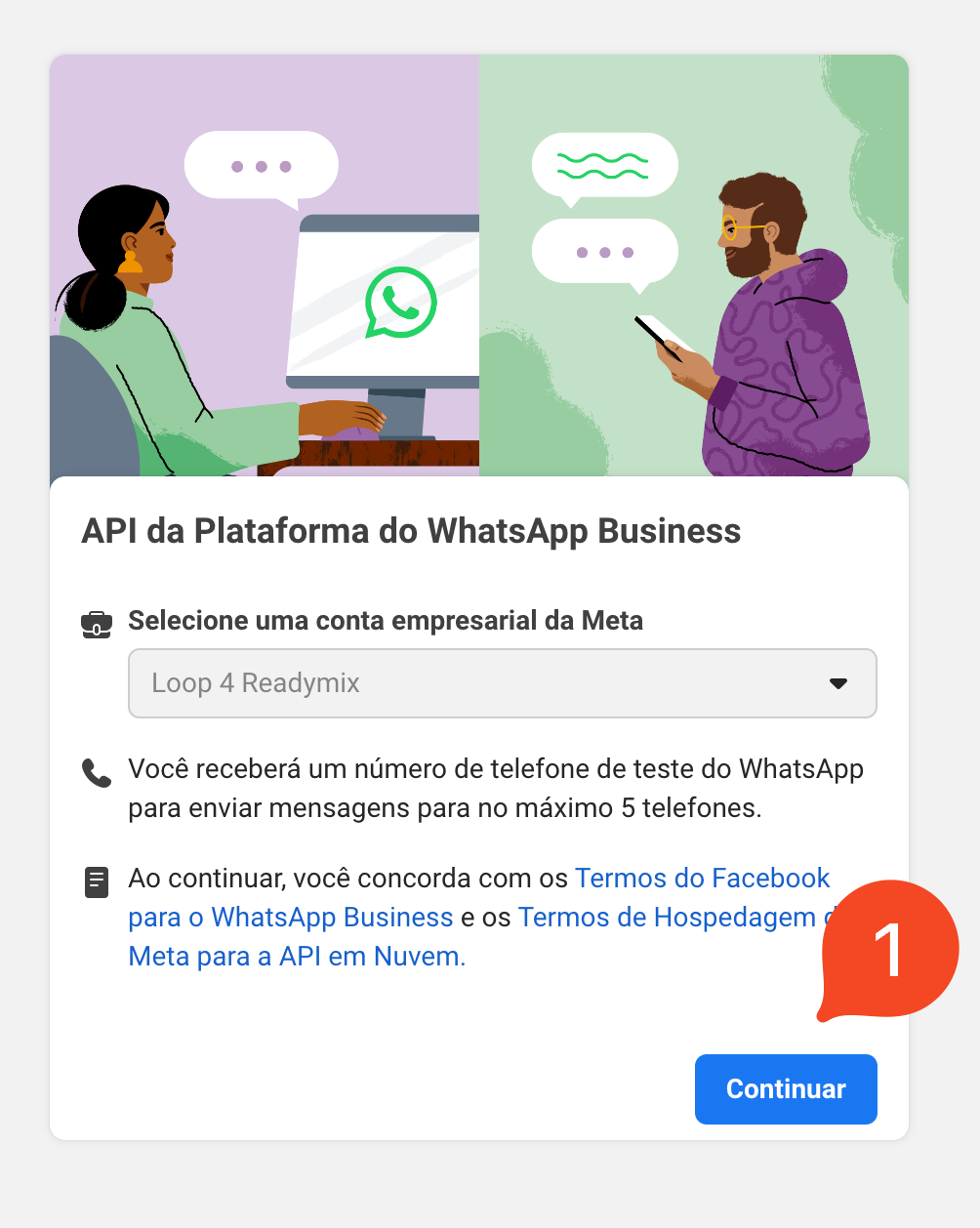The width and height of the screenshot is (980, 1228).
Task: Tap the blue Continuar button
Action: pos(786,1089)
